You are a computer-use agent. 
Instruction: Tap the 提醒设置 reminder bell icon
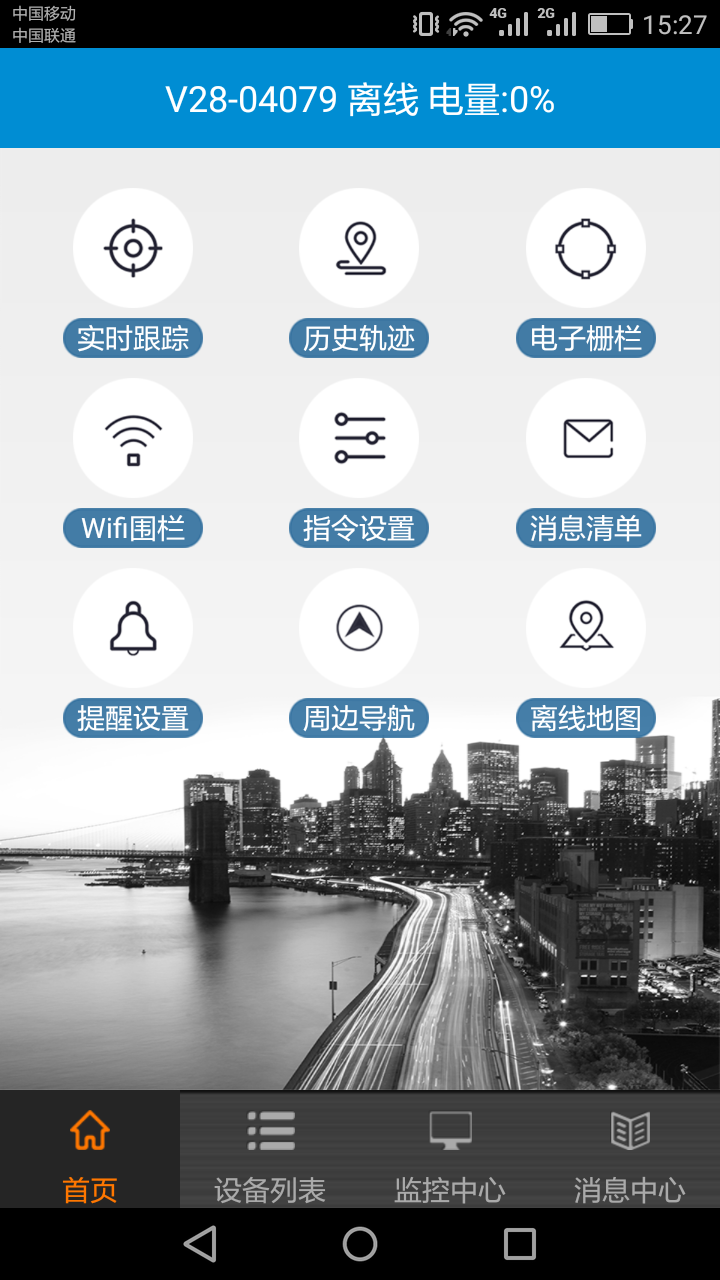pyautogui.click(x=132, y=627)
